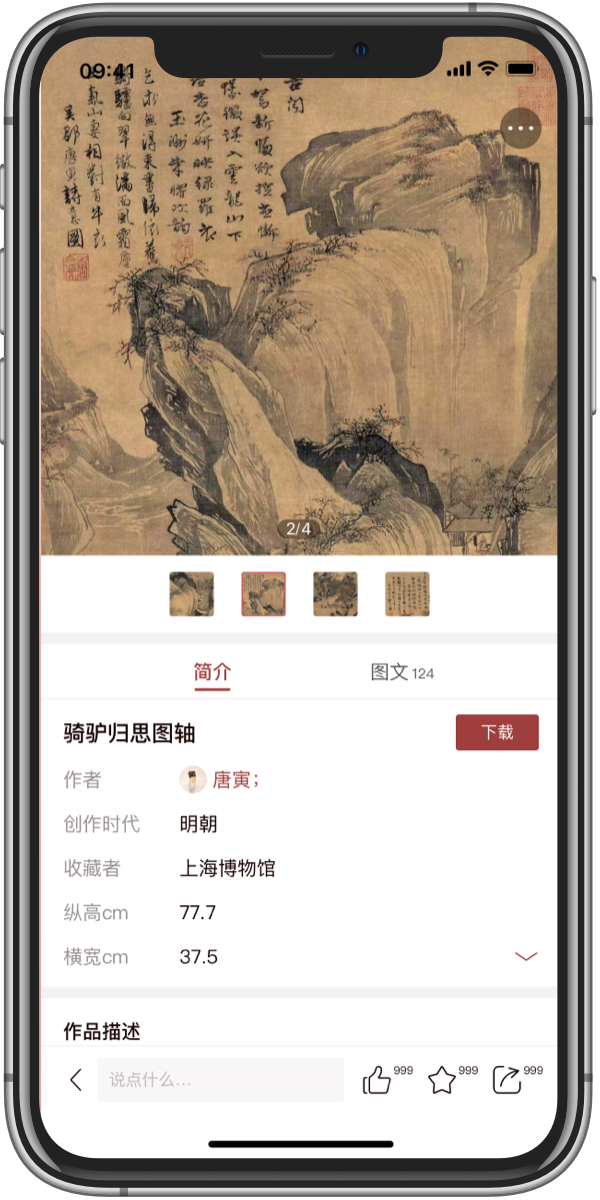Expand more artwork details with the chevron
This screenshot has width=600, height=1200.
point(526,957)
